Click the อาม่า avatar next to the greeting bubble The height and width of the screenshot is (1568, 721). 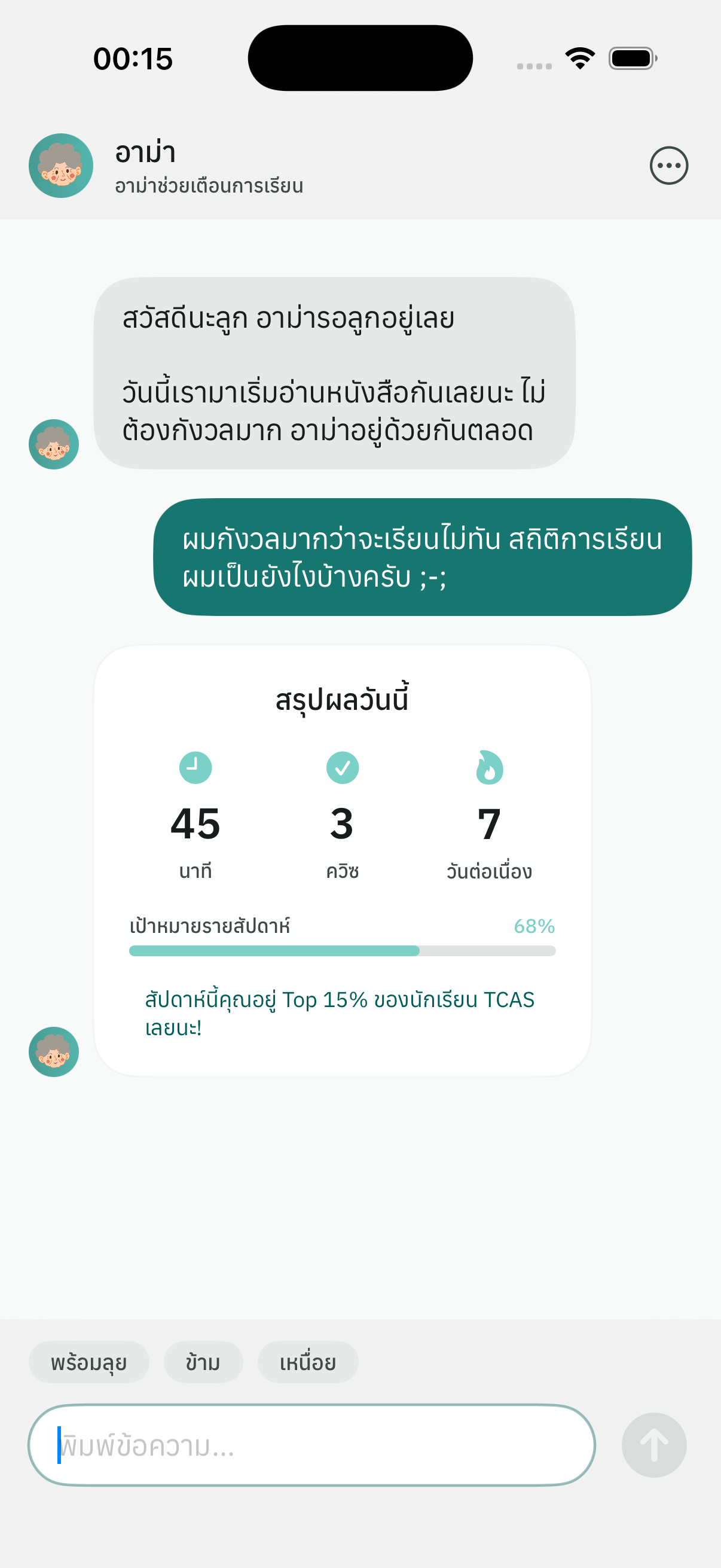pos(54,444)
